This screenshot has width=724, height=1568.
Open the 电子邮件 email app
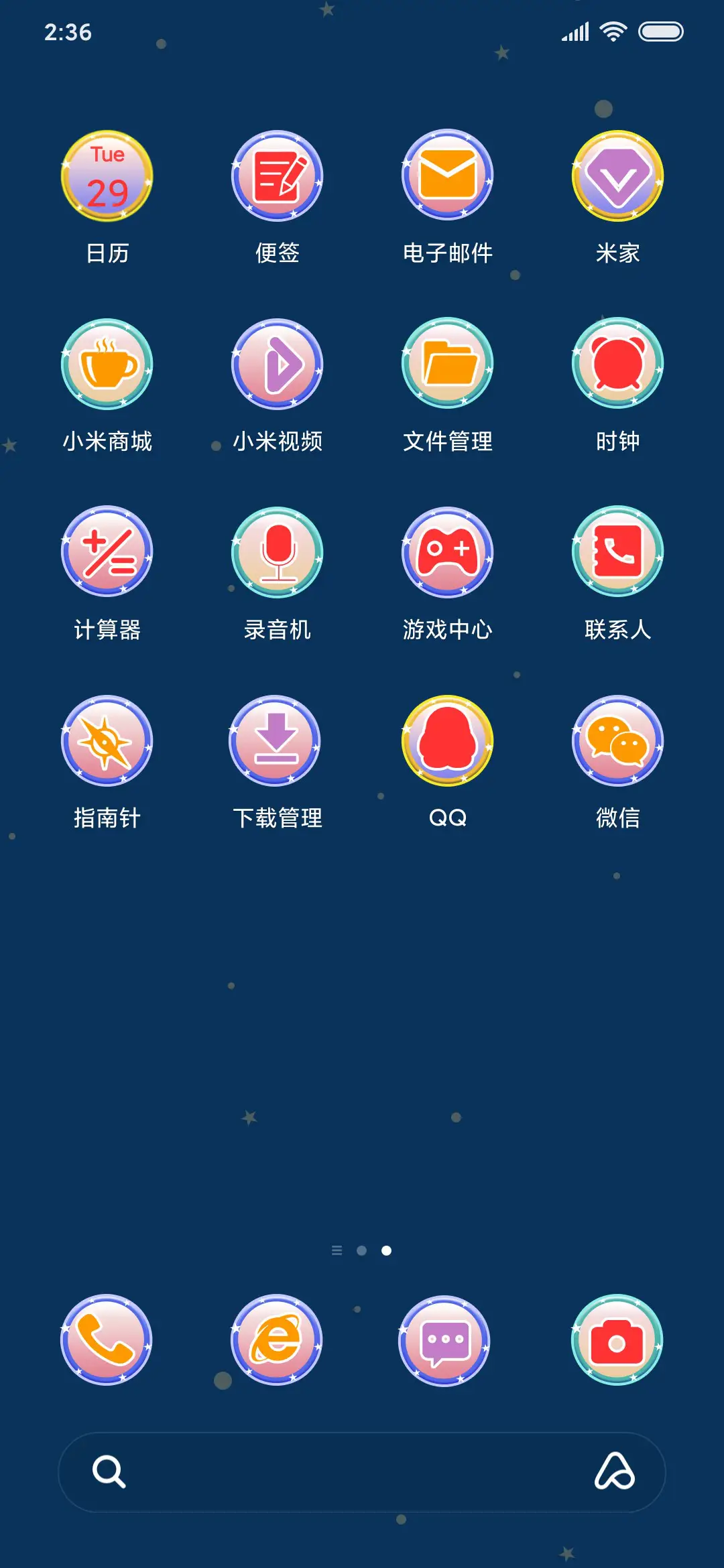pos(447,176)
